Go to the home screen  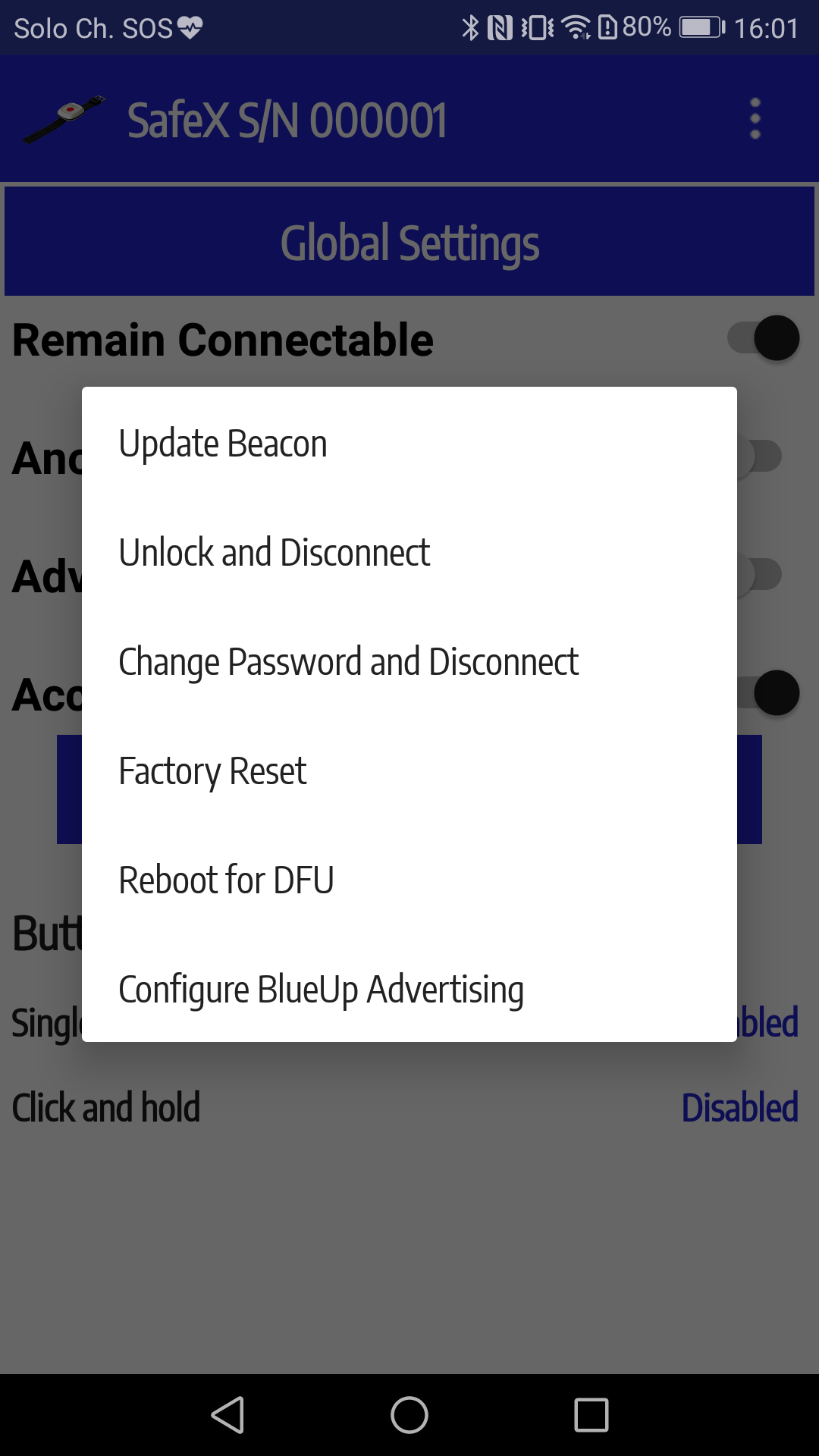409,1415
